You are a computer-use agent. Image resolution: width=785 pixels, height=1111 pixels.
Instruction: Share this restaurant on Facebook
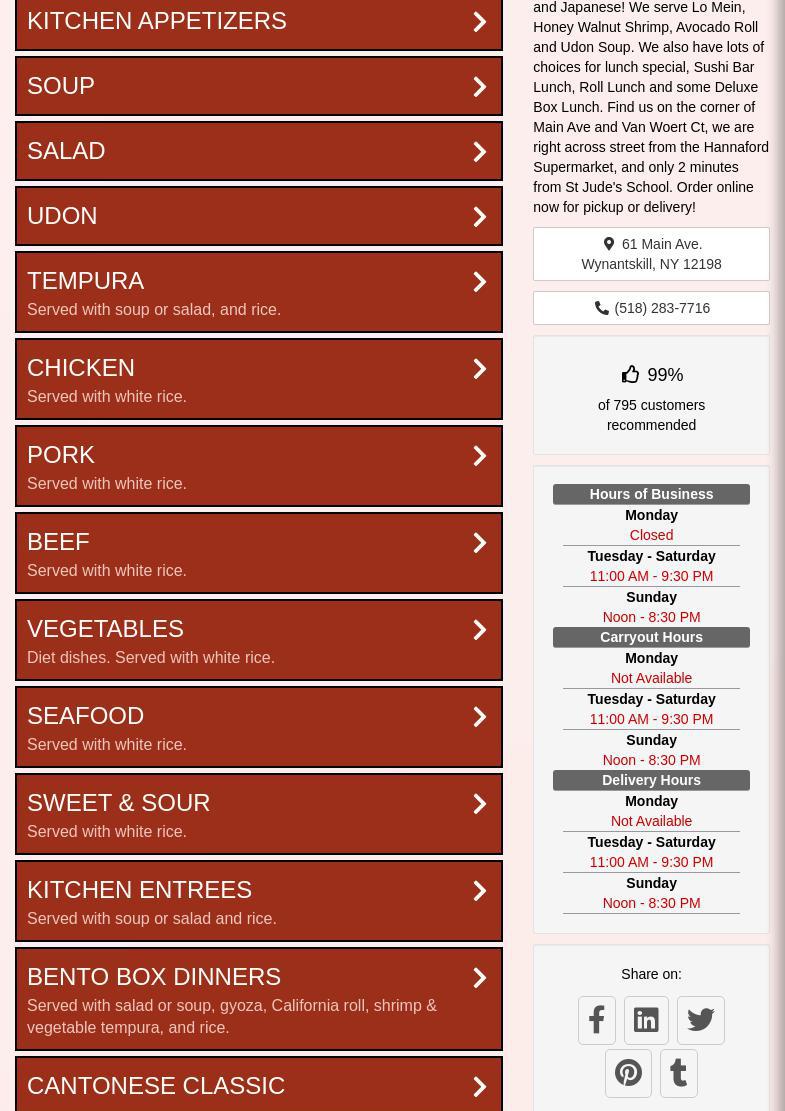pyautogui.click(x=597, y=1020)
